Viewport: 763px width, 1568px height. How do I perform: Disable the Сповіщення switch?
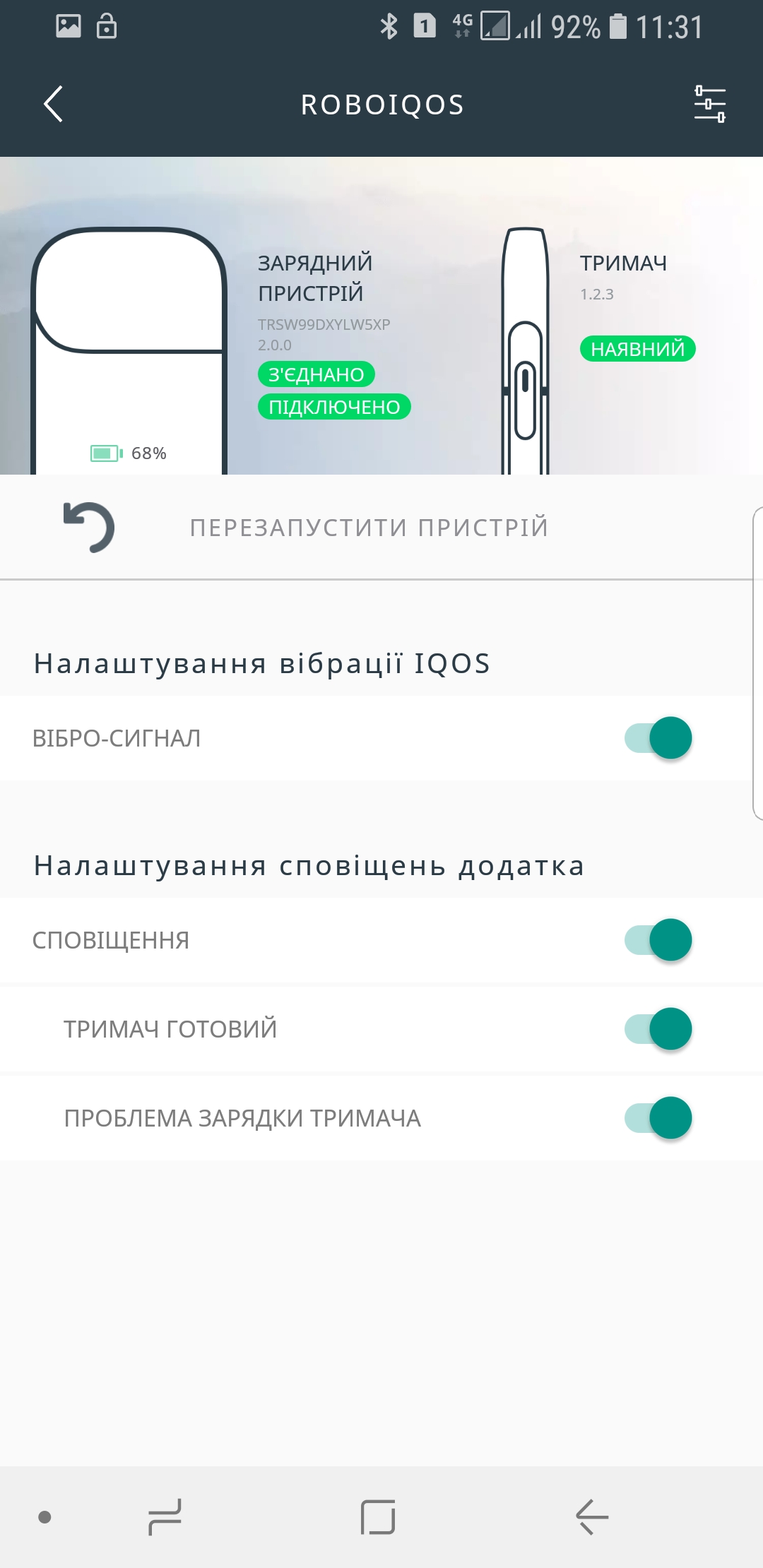click(658, 940)
